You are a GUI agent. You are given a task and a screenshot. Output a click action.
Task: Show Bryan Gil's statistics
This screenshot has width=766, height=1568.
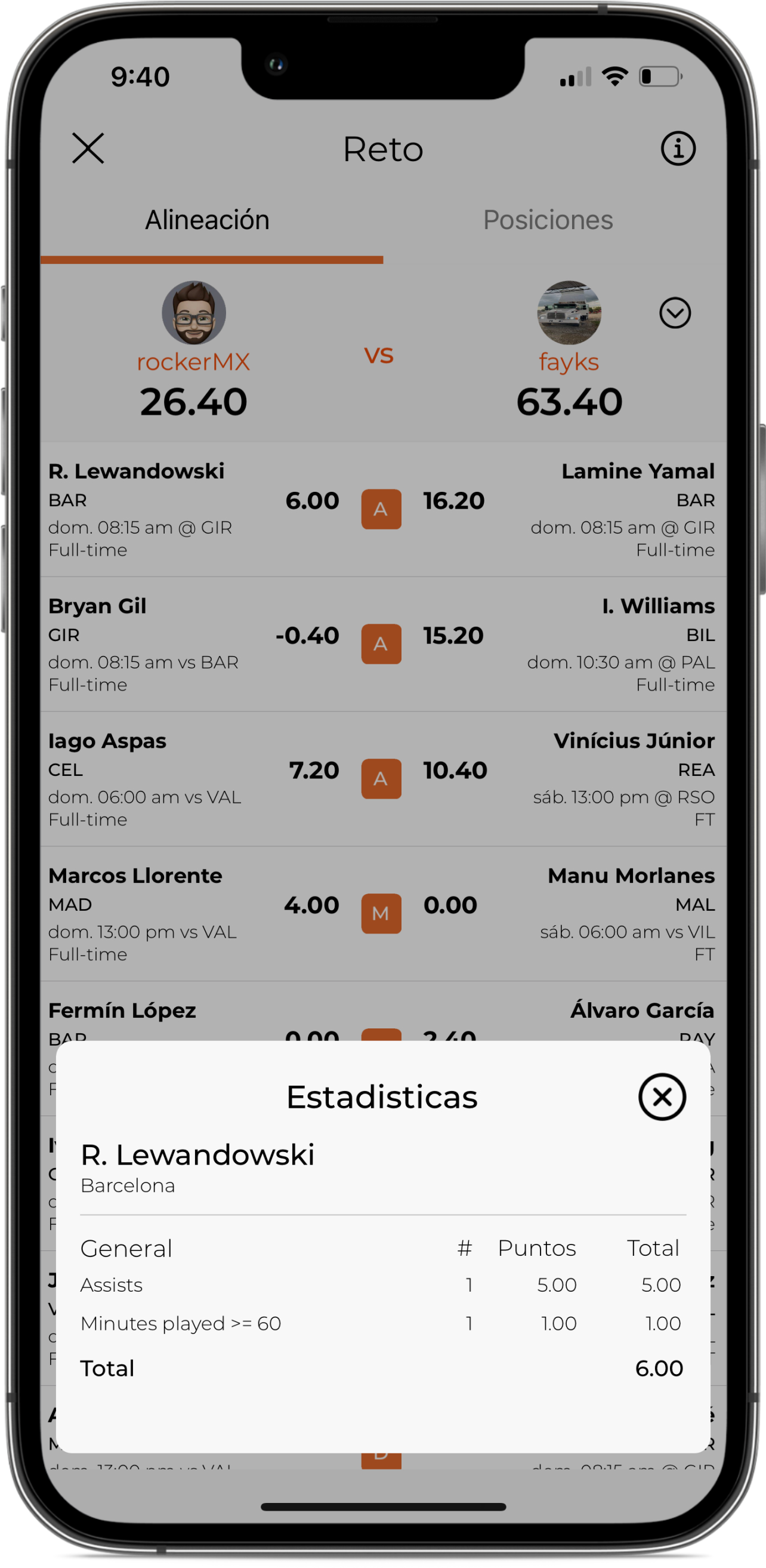tap(97, 606)
